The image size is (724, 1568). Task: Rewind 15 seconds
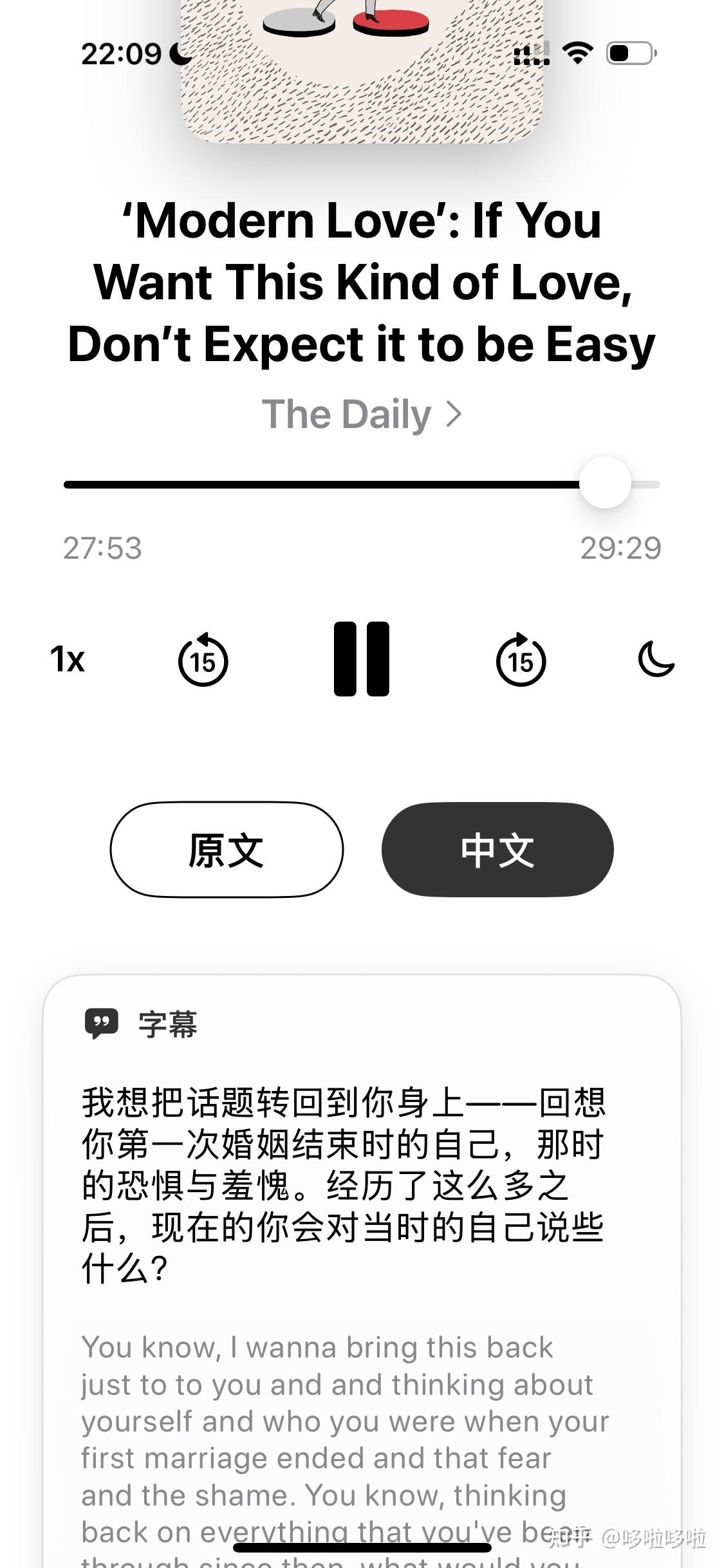click(x=203, y=660)
